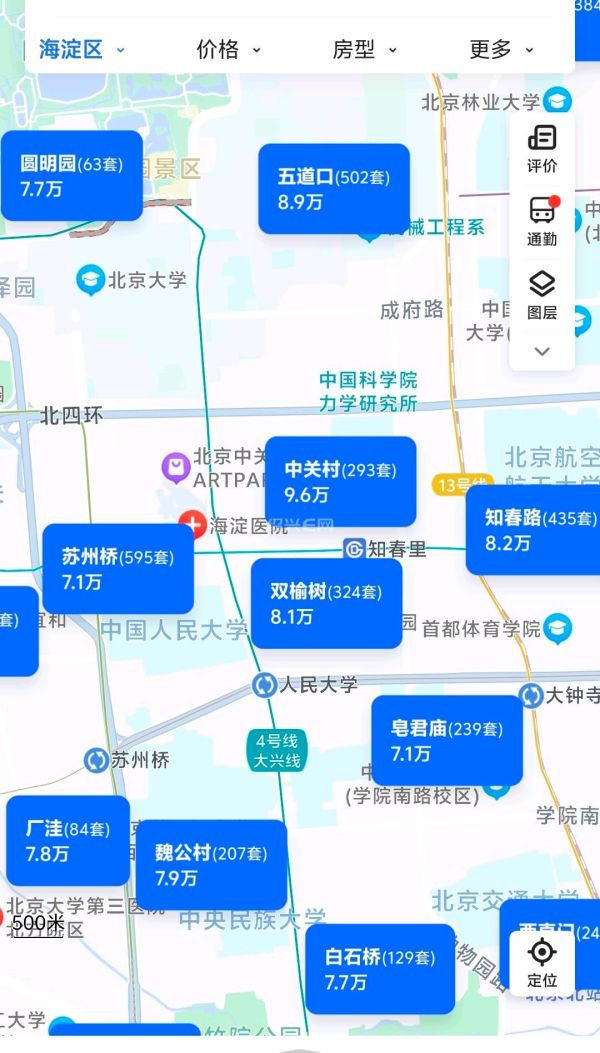View the 双榆树 listings marker
This screenshot has height=1053, width=600.
click(x=326, y=603)
